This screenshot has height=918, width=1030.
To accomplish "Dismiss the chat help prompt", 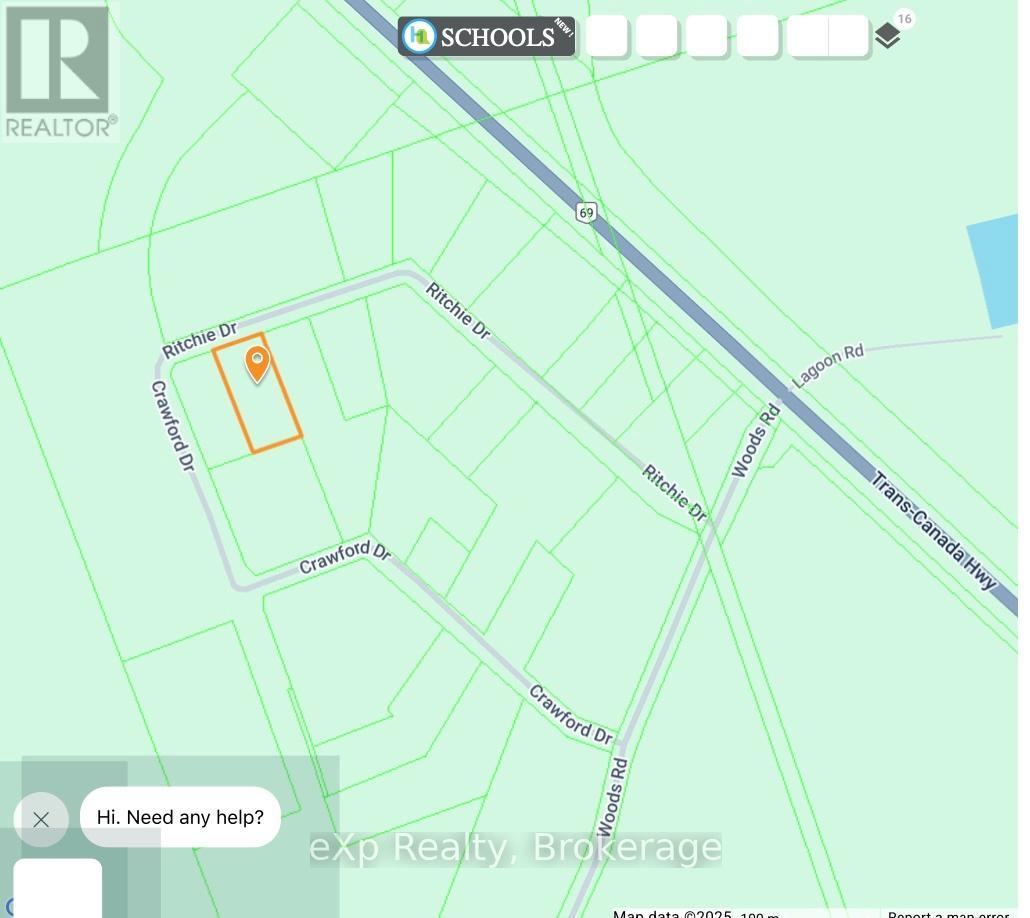I will pyautogui.click(x=41, y=819).
